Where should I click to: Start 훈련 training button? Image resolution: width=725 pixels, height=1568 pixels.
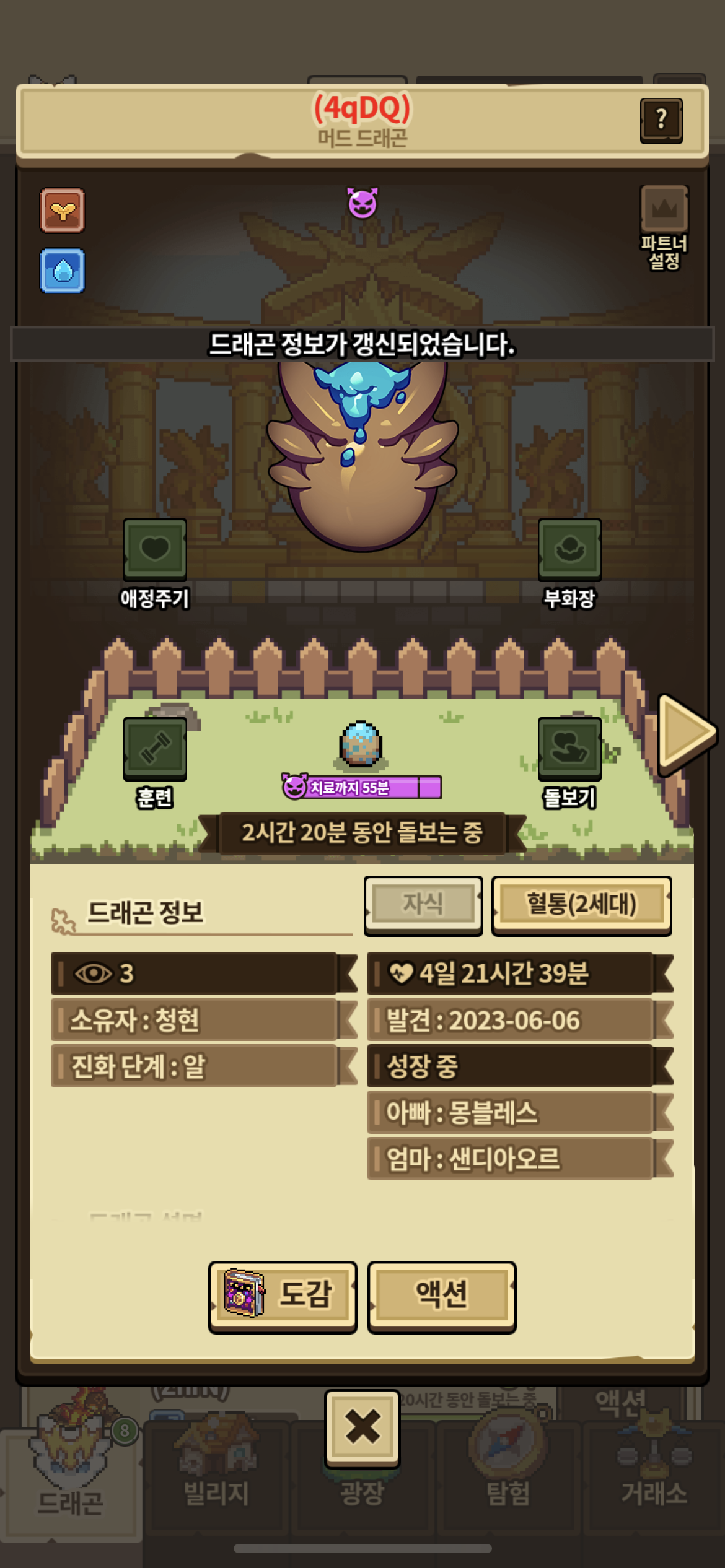point(155,748)
